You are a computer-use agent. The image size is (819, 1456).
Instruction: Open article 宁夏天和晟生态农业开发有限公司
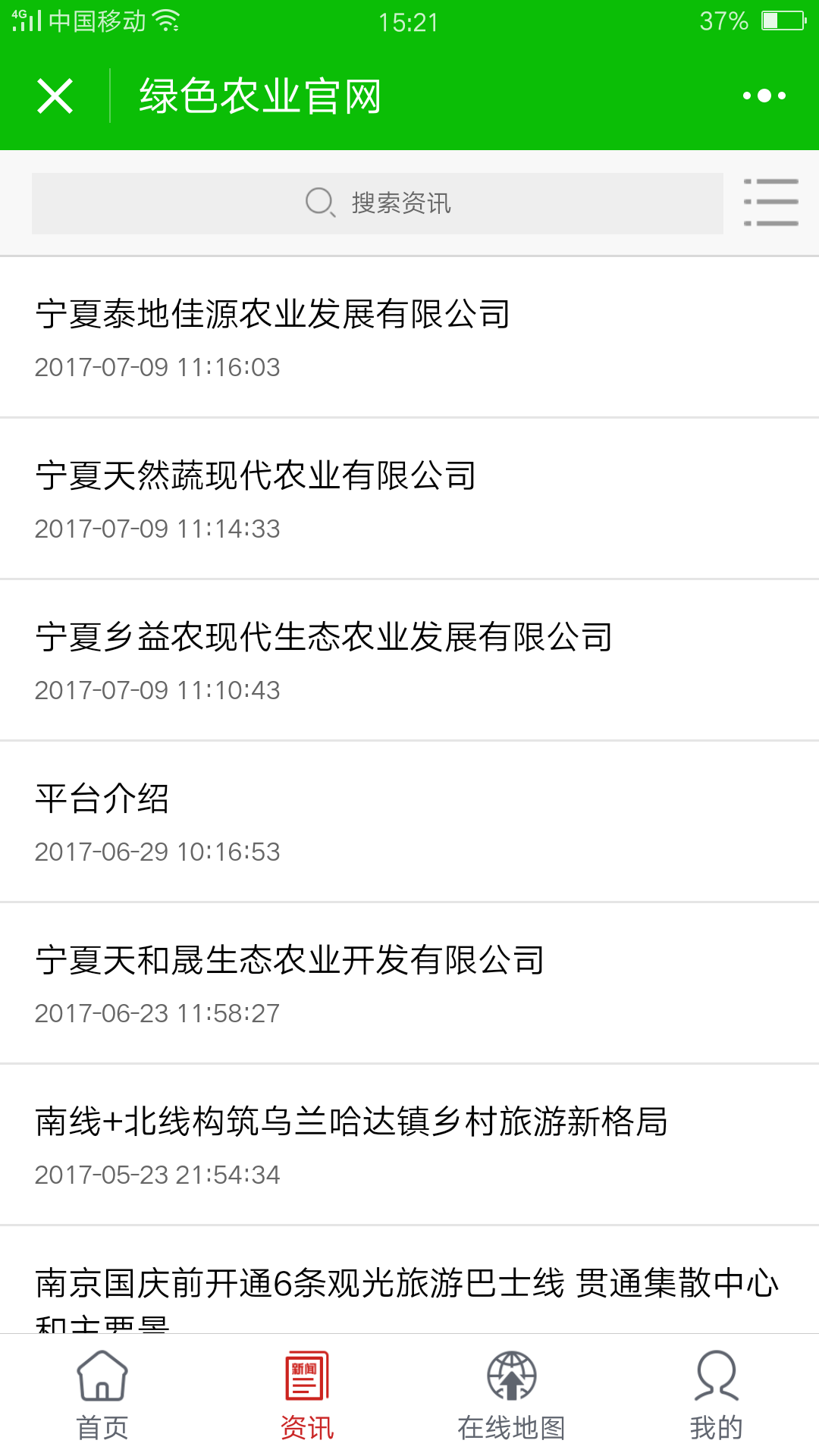(x=409, y=984)
